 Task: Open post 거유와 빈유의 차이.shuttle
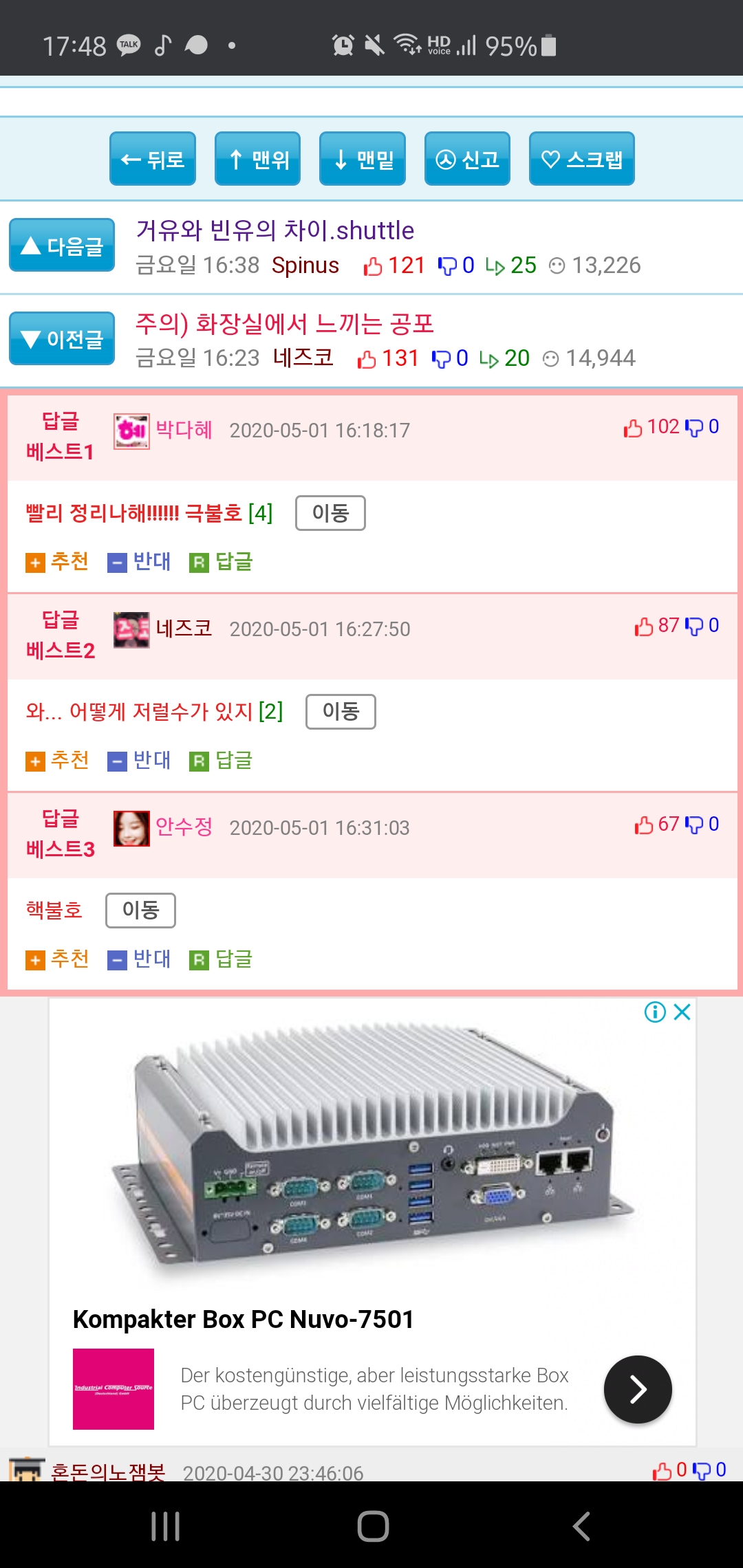tap(274, 231)
